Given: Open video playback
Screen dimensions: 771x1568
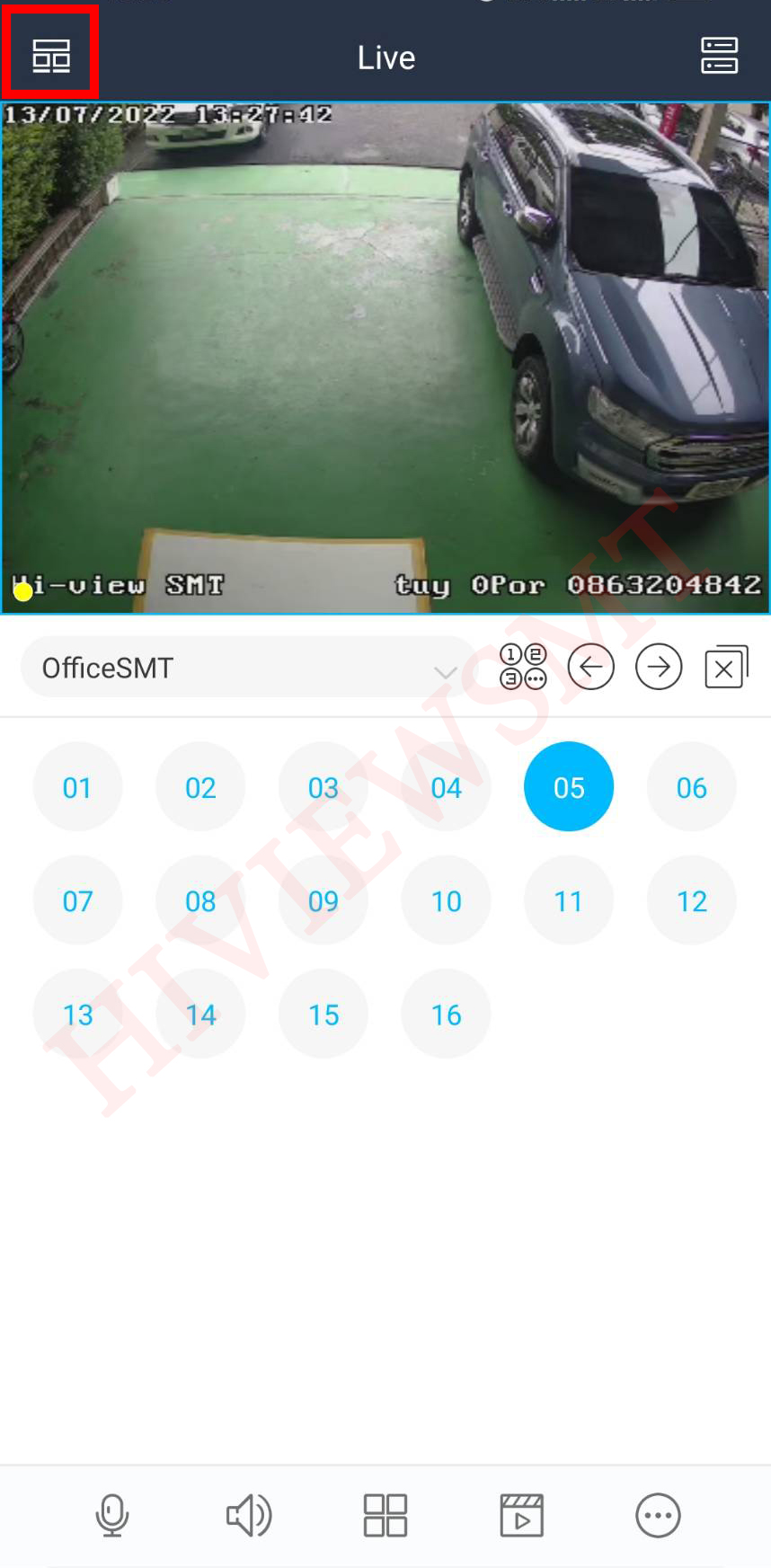Looking at the screenshot, I should [x=521, y=1515].
